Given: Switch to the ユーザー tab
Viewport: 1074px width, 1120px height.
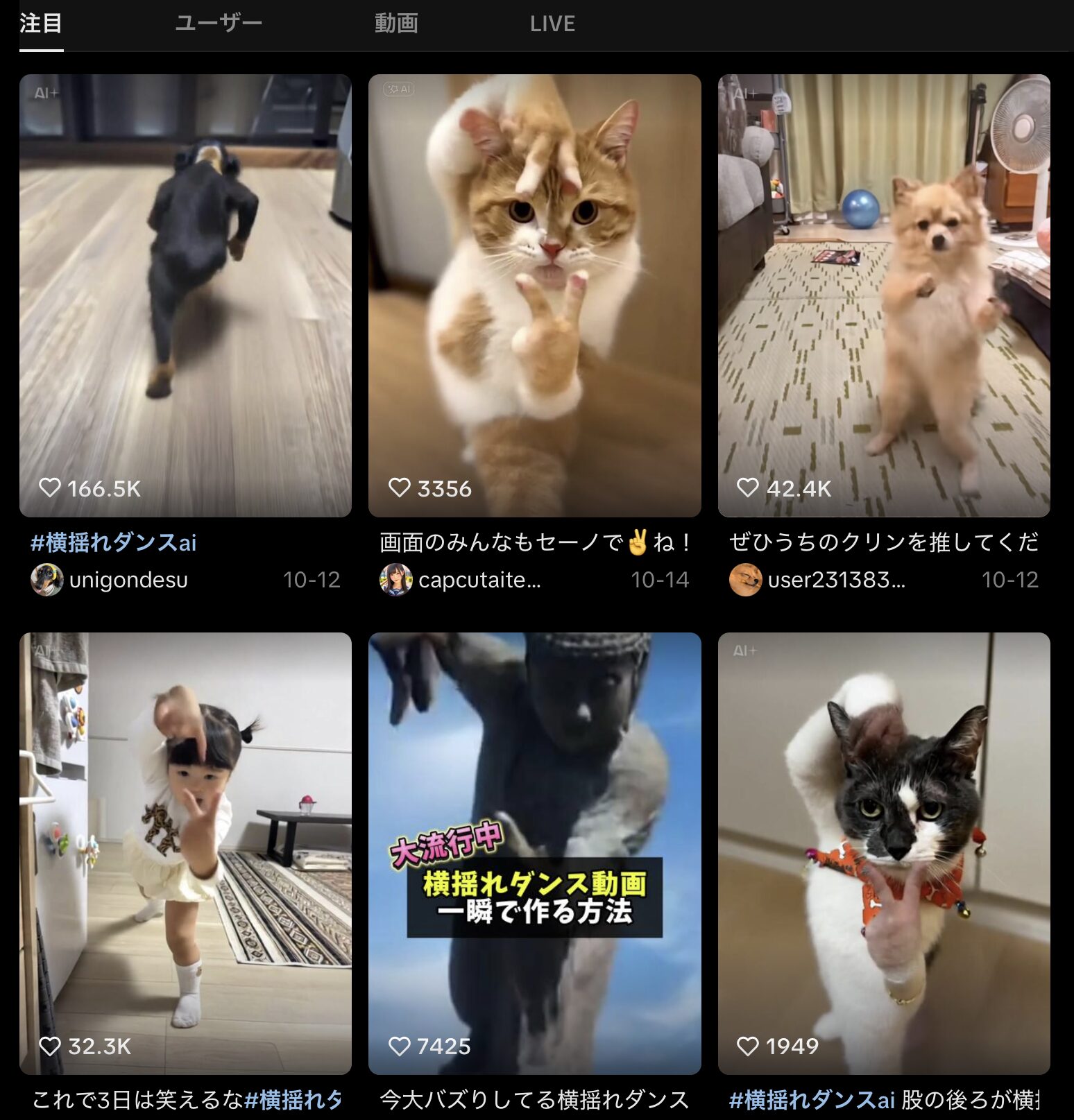Looking at the screenshot, I should pos(218,24).
